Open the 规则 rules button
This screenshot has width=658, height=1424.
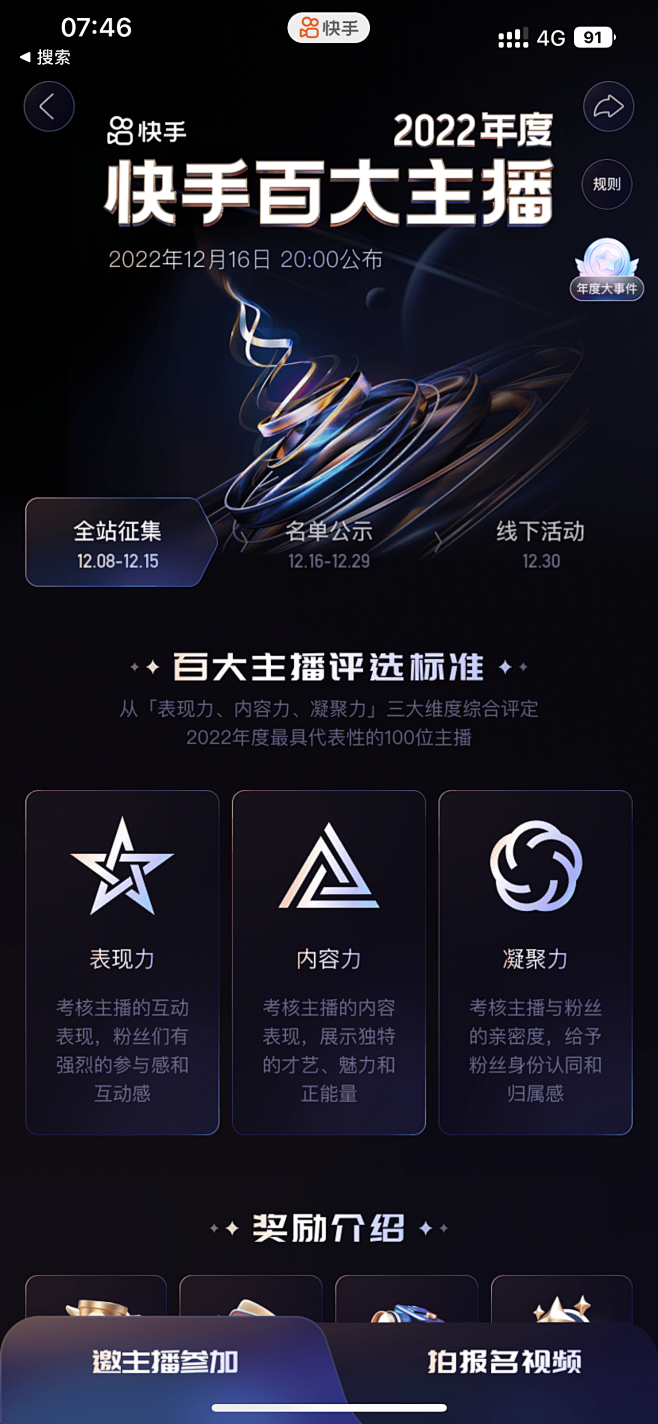tap(607, 184)
